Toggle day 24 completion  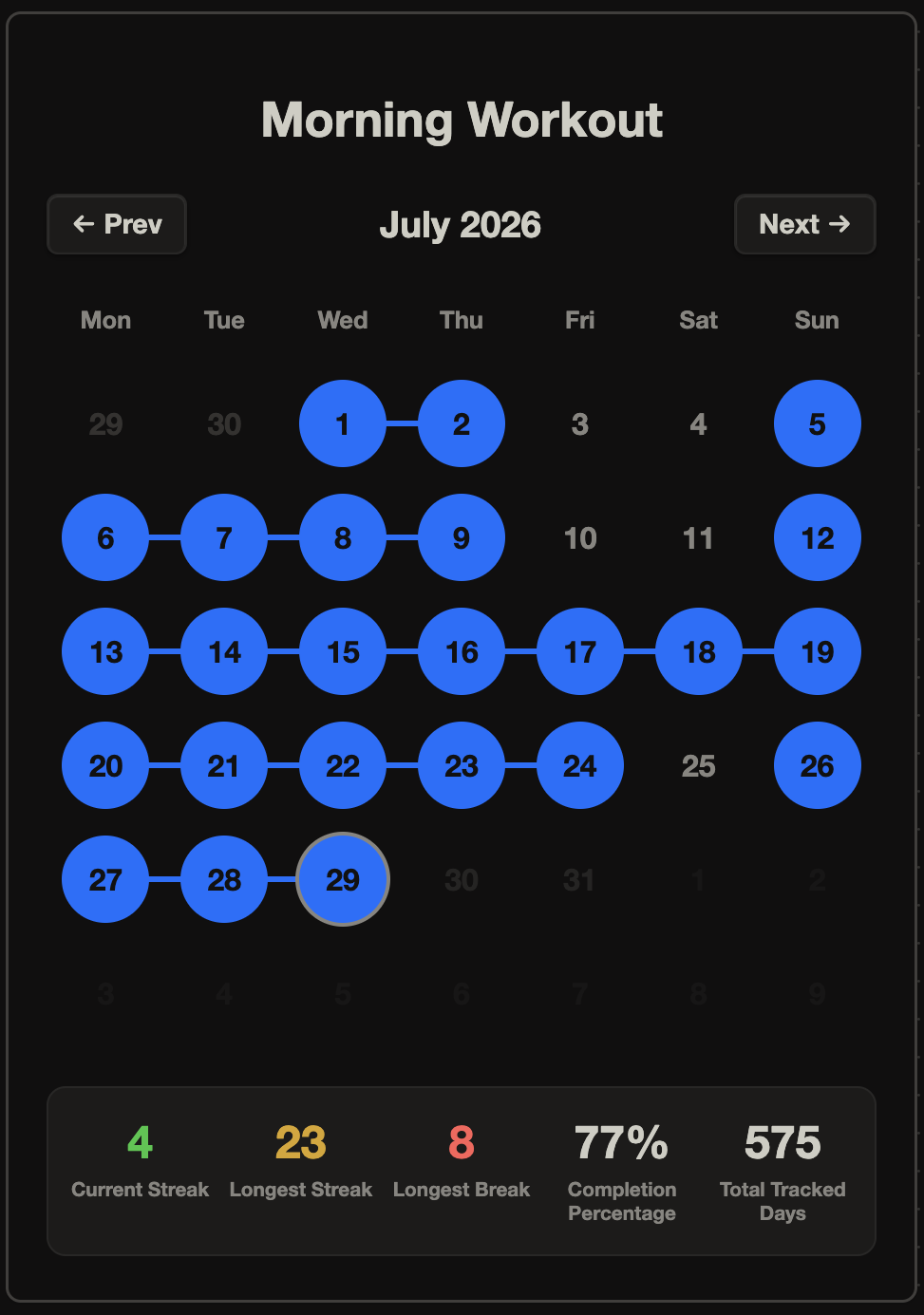tap(580, 765)
